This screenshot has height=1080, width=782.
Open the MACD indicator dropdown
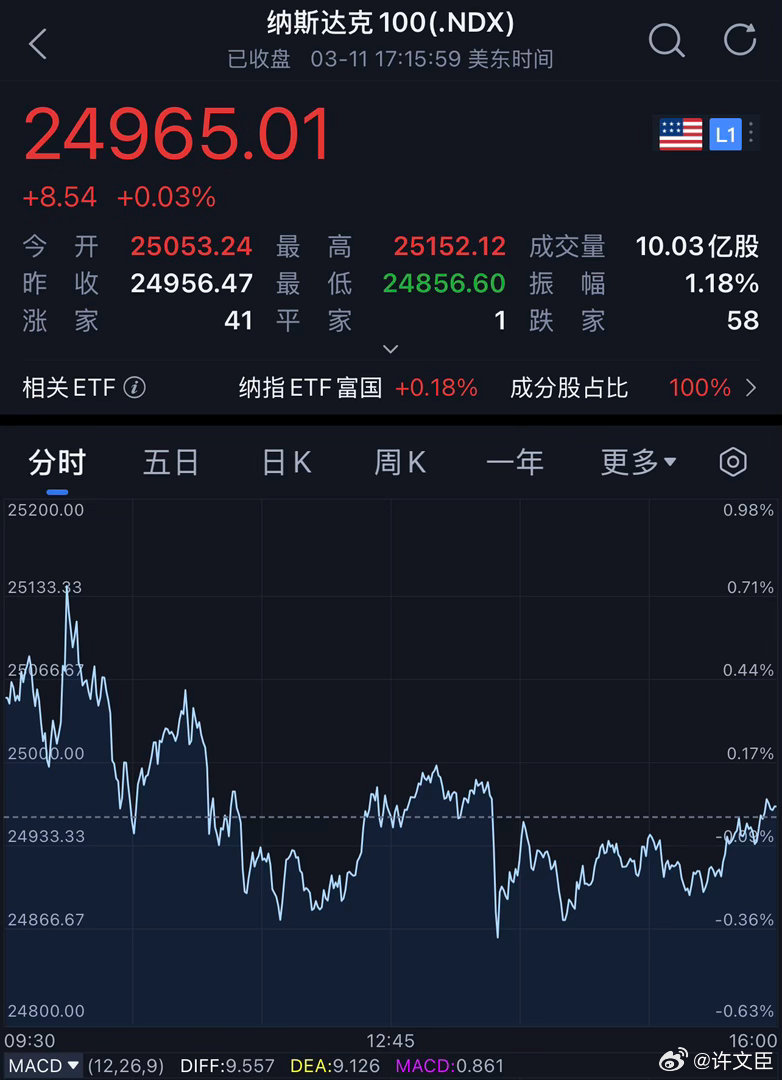tap(44, 1066)
